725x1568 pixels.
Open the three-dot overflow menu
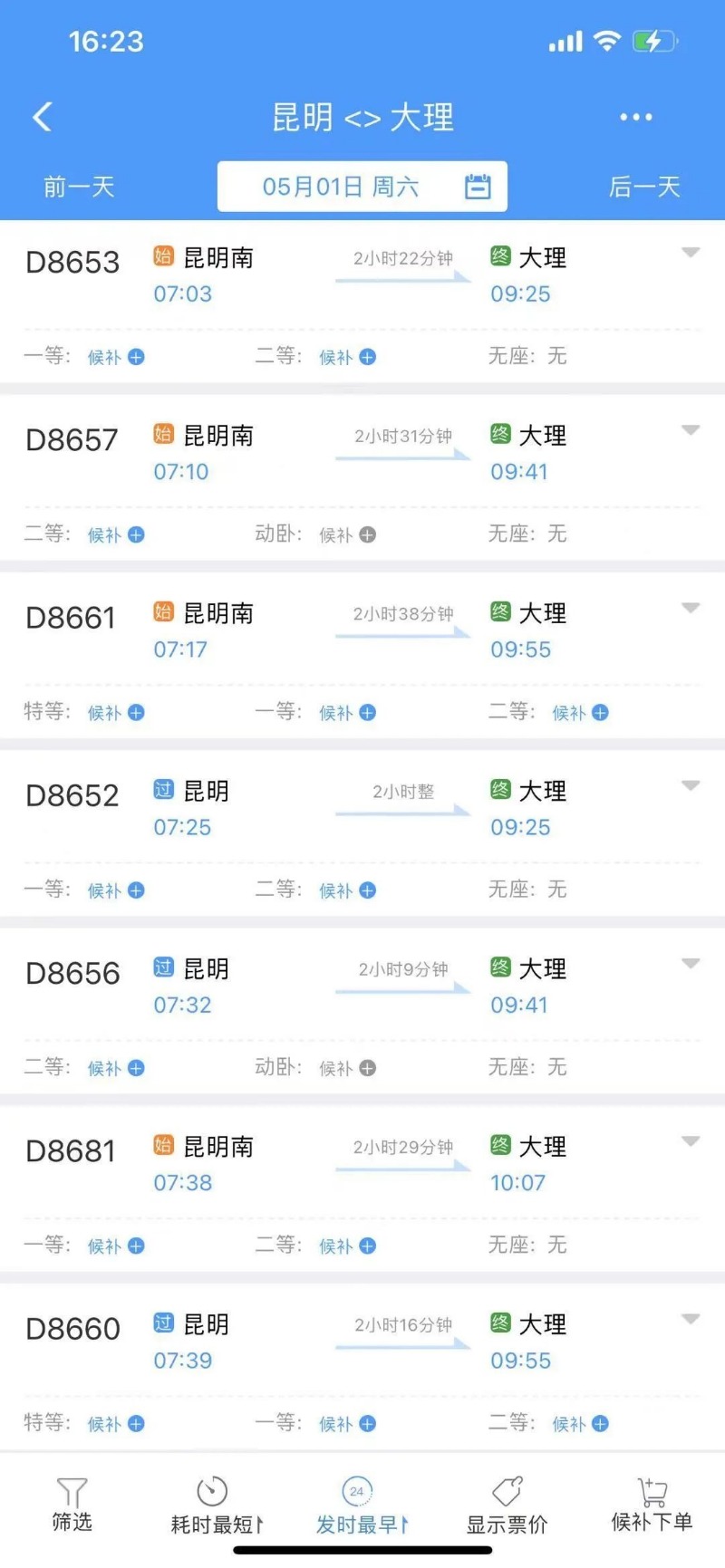pos(635,117)
